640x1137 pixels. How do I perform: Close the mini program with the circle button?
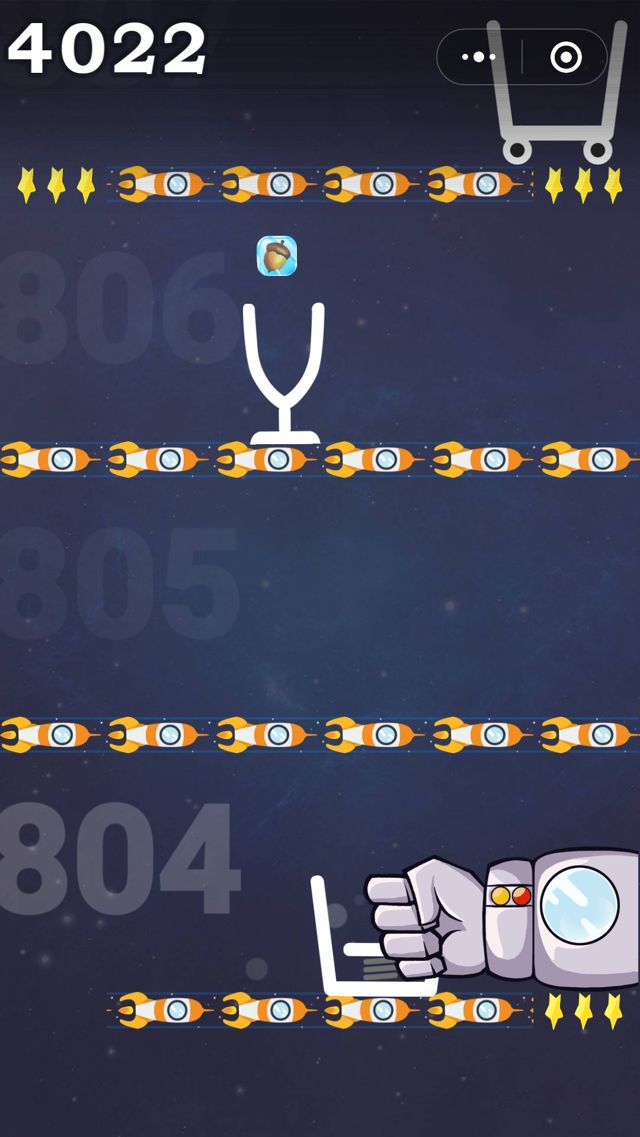(x=566, y=57)
